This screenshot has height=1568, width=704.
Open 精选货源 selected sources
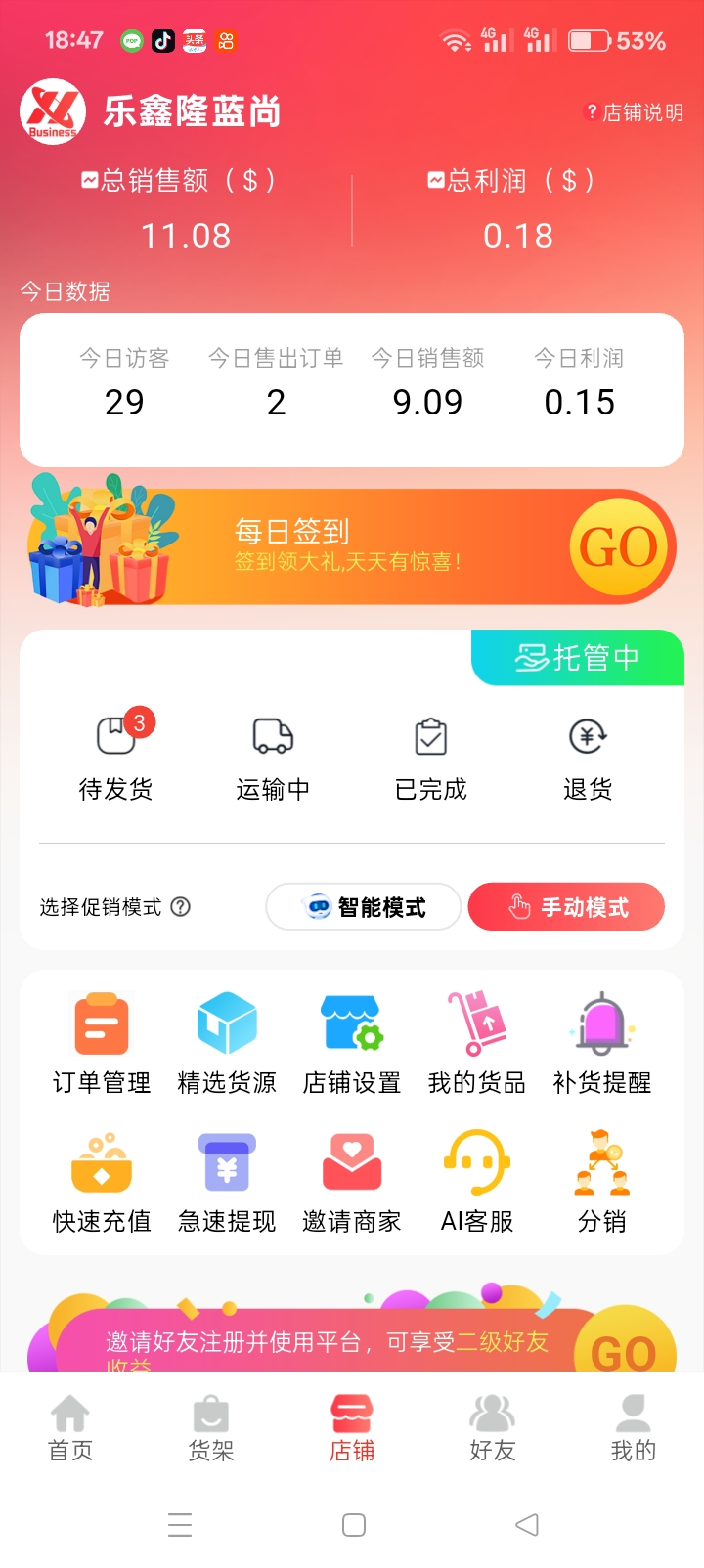227,1043
